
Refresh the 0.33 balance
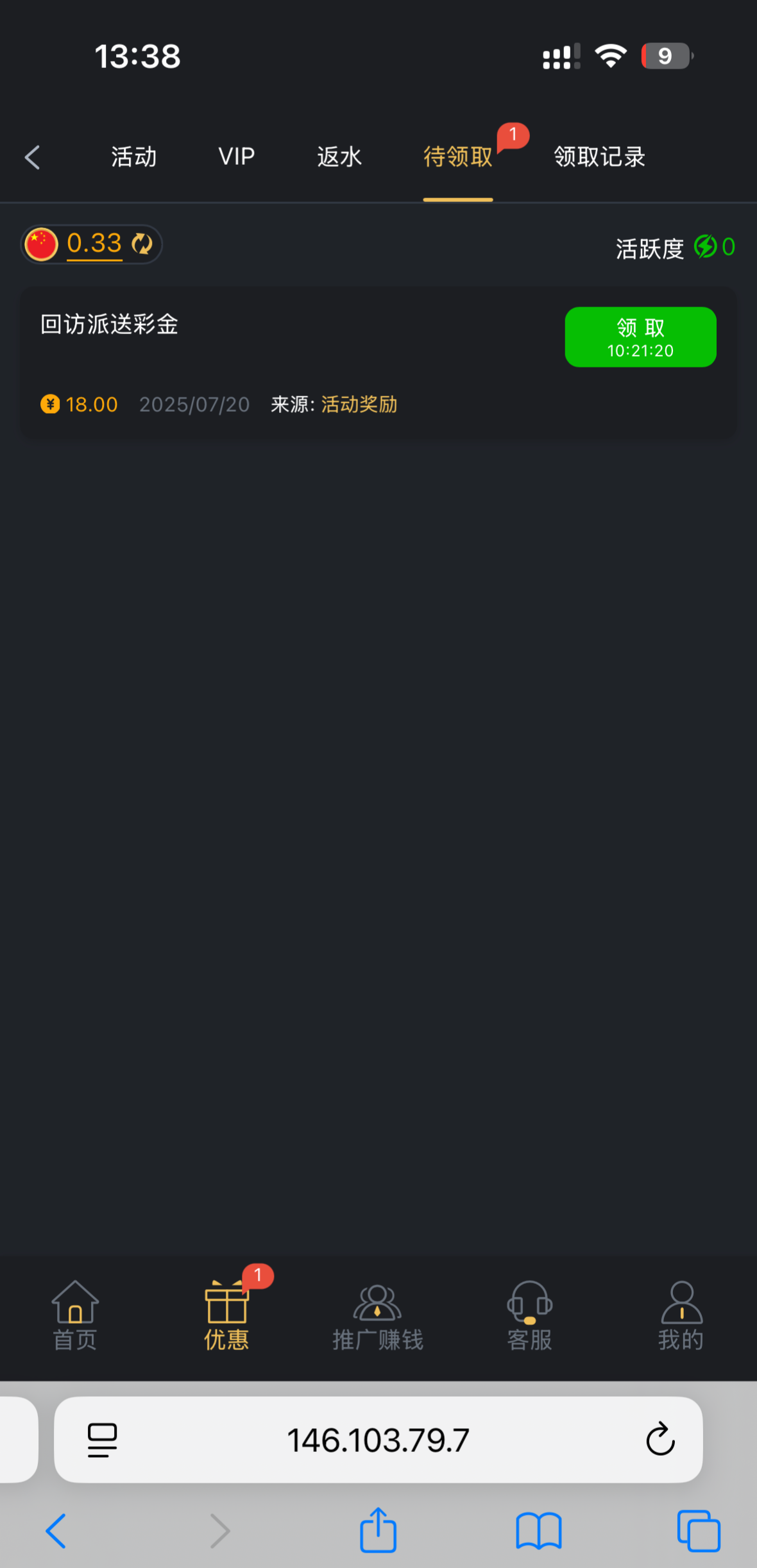click(142, 244)
